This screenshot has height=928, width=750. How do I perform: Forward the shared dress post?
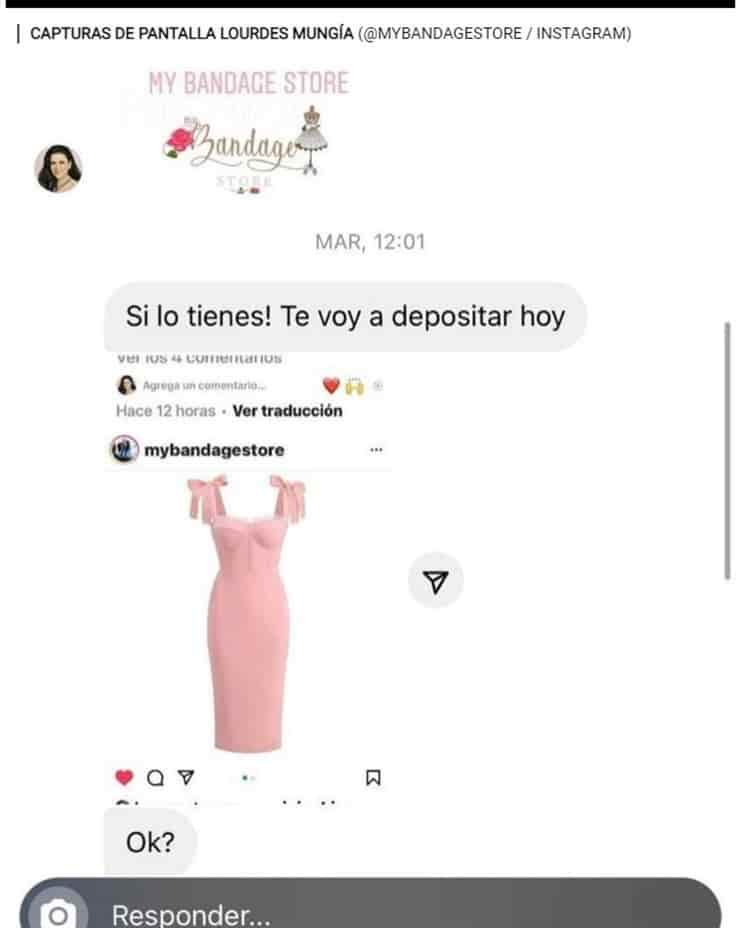click(x=435, y=581)
